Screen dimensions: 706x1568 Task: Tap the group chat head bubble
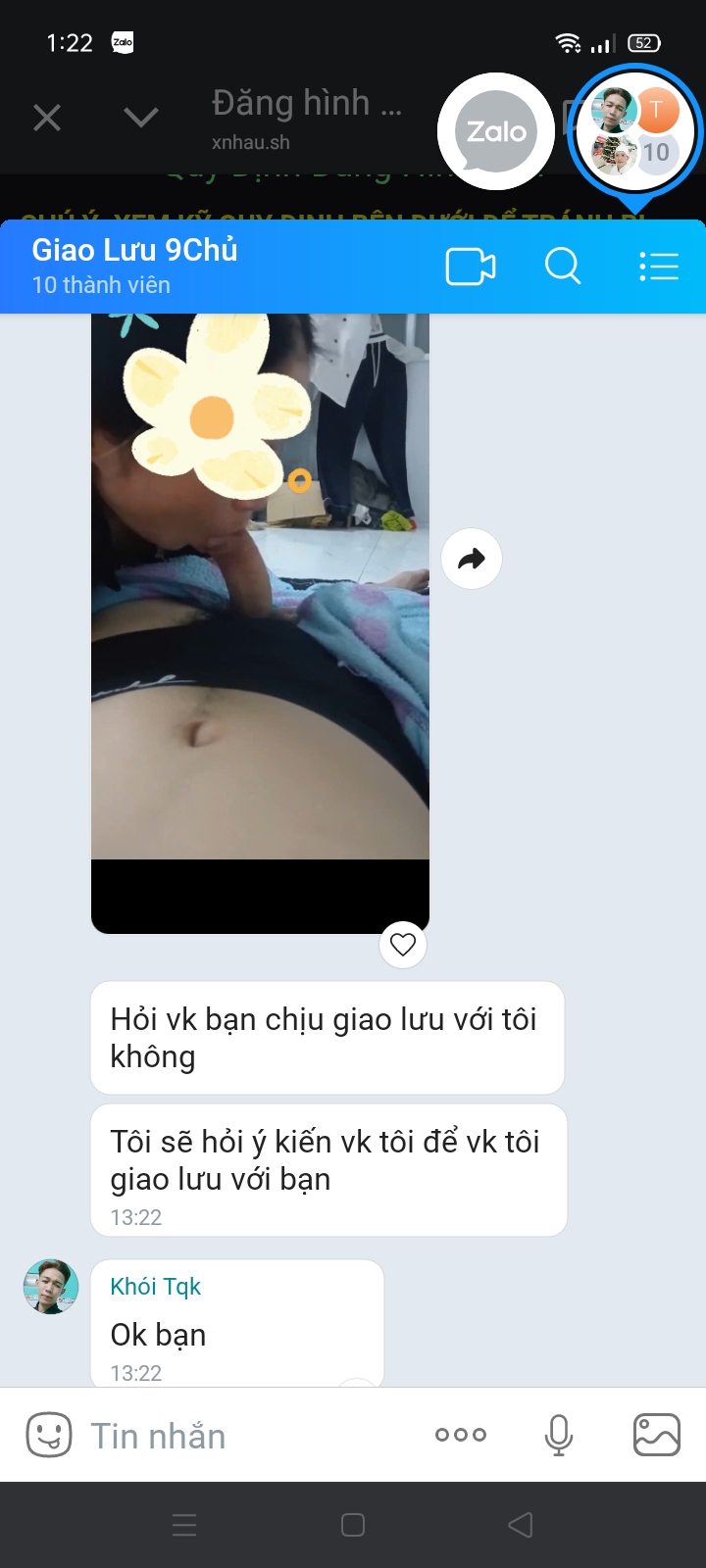[635, 131]
